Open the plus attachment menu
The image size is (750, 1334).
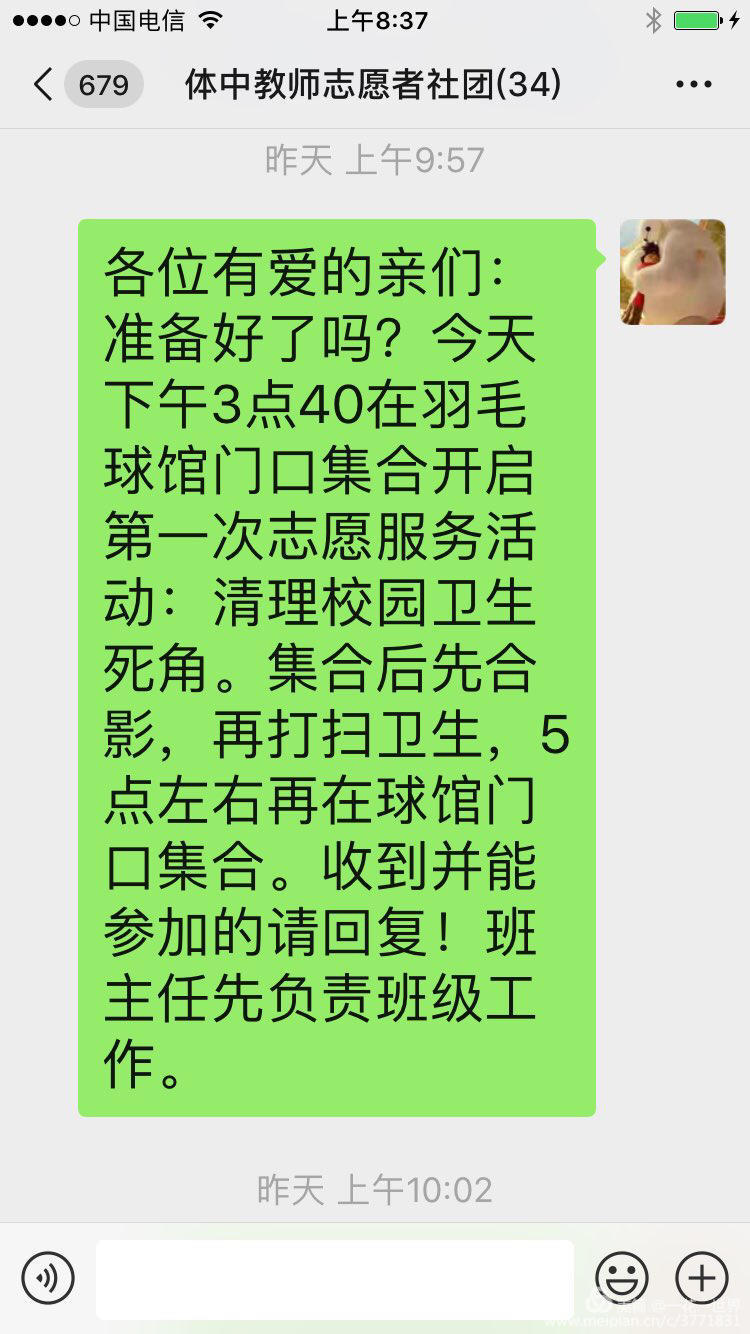coord(702,1278)
